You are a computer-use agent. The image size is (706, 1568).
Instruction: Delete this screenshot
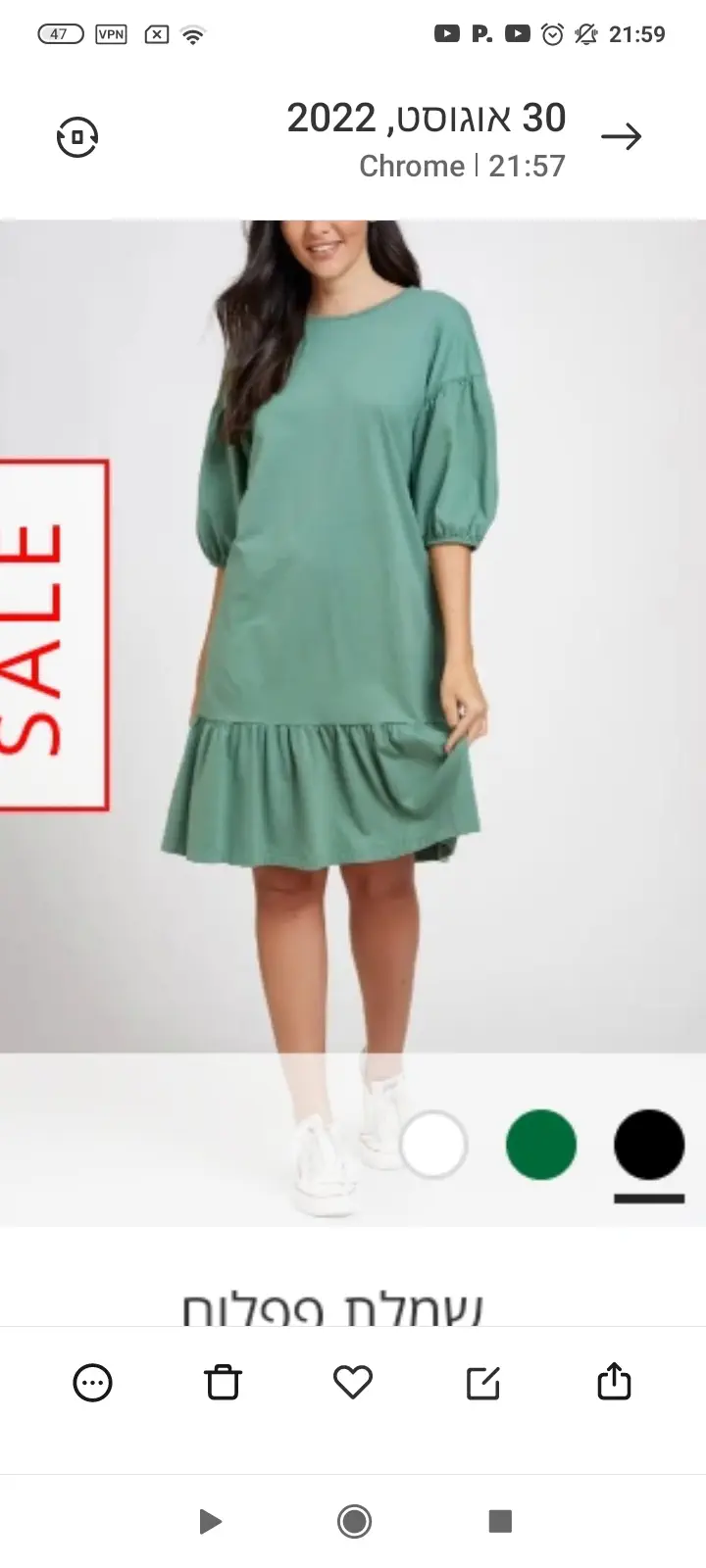coord(223,1383)
